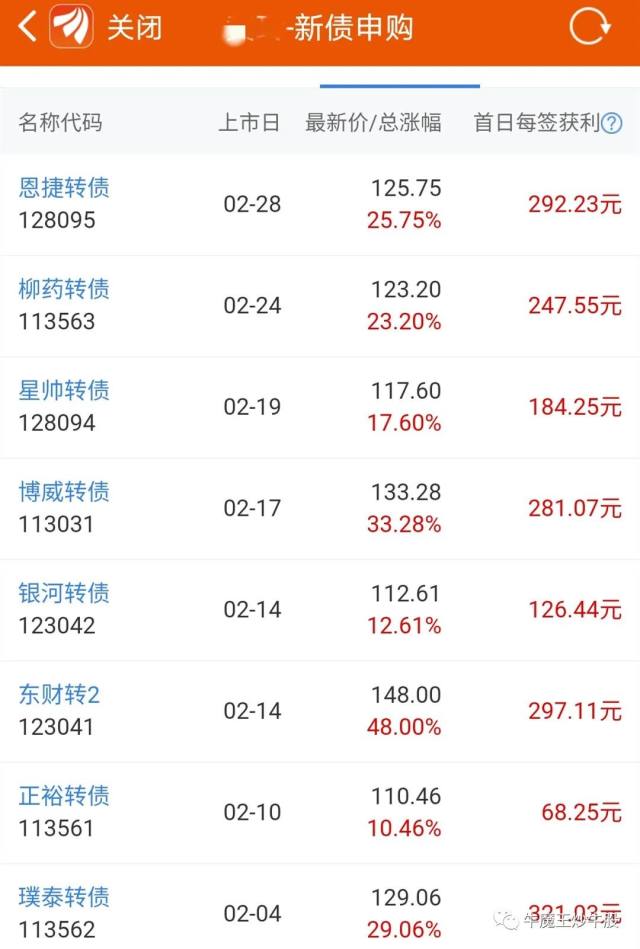Refresh the new bond list

[589, 27]
